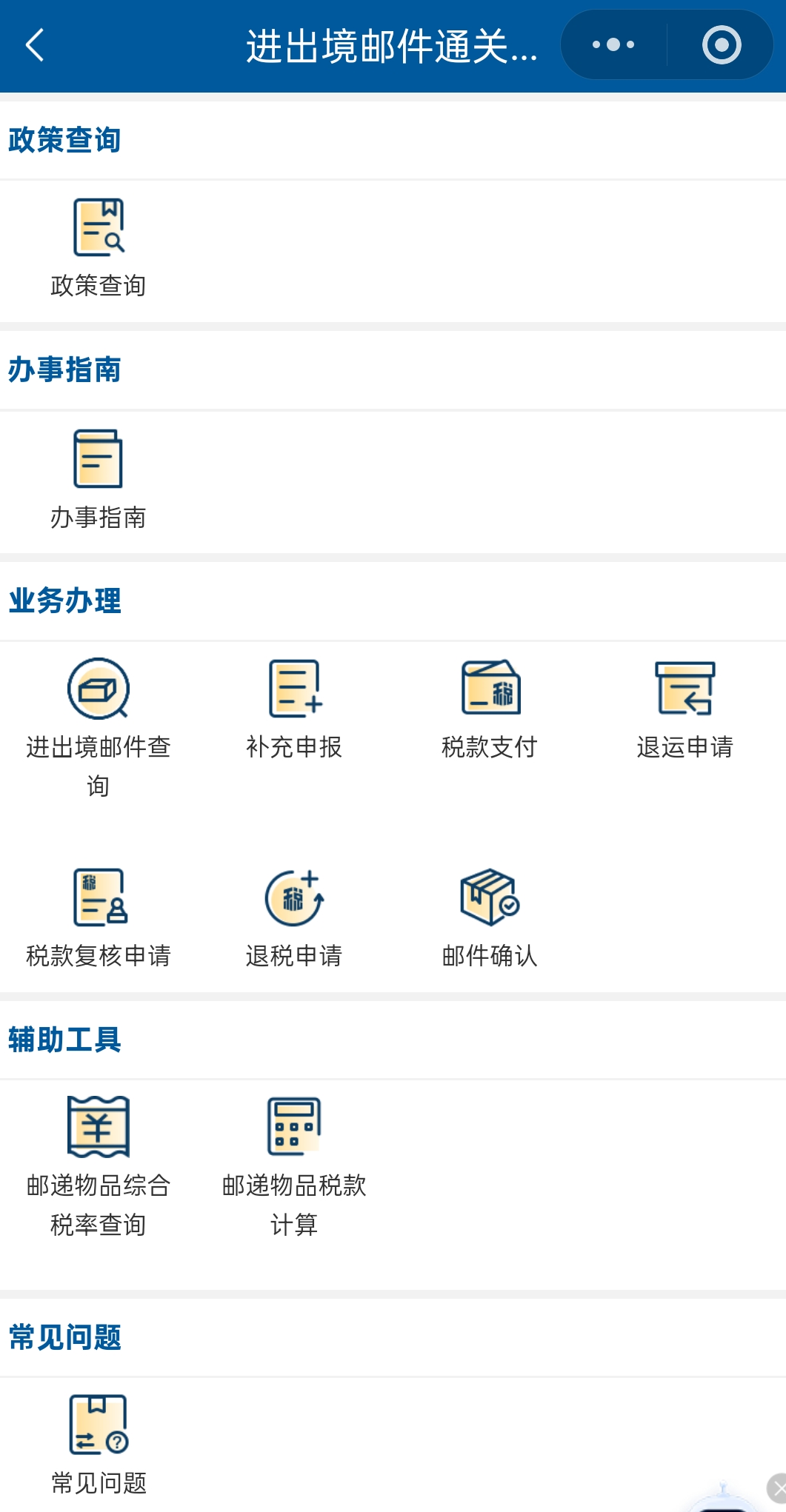Image resolution: width=786 pixels, height=1512 pixels.
Task: View the 常见问题 FAQ item
Action: point(99,1444)
